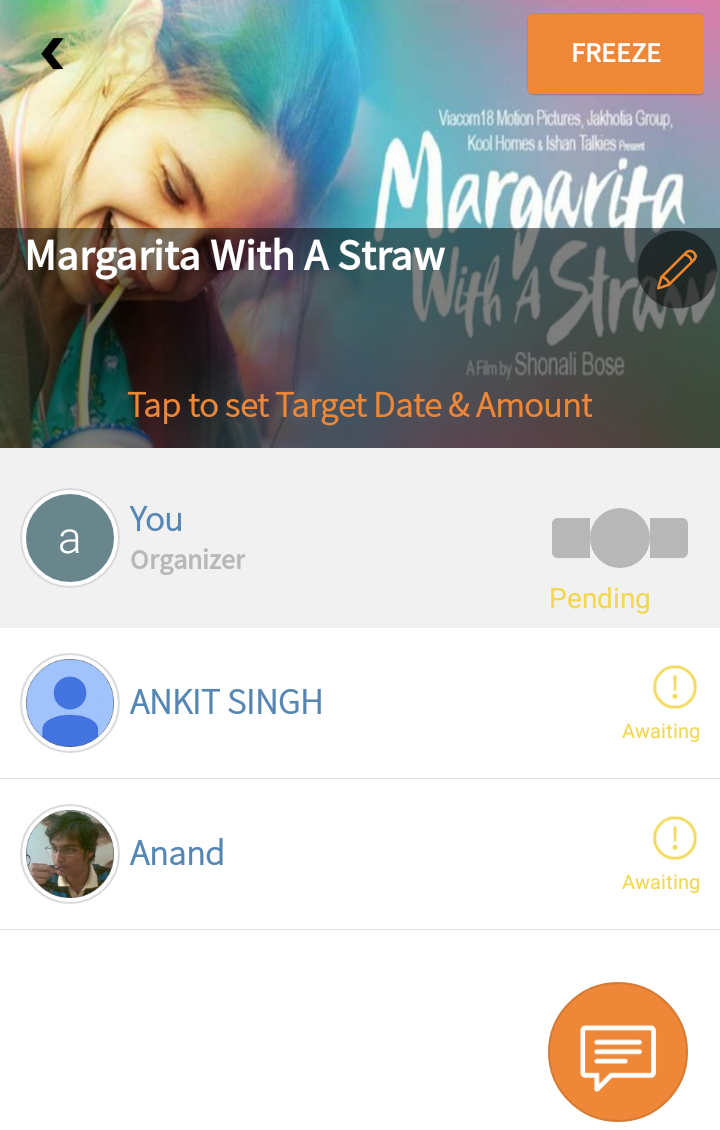
Task: Edit event details with the pencil icon
Action: pyautogui.click(x=677, y=271)
